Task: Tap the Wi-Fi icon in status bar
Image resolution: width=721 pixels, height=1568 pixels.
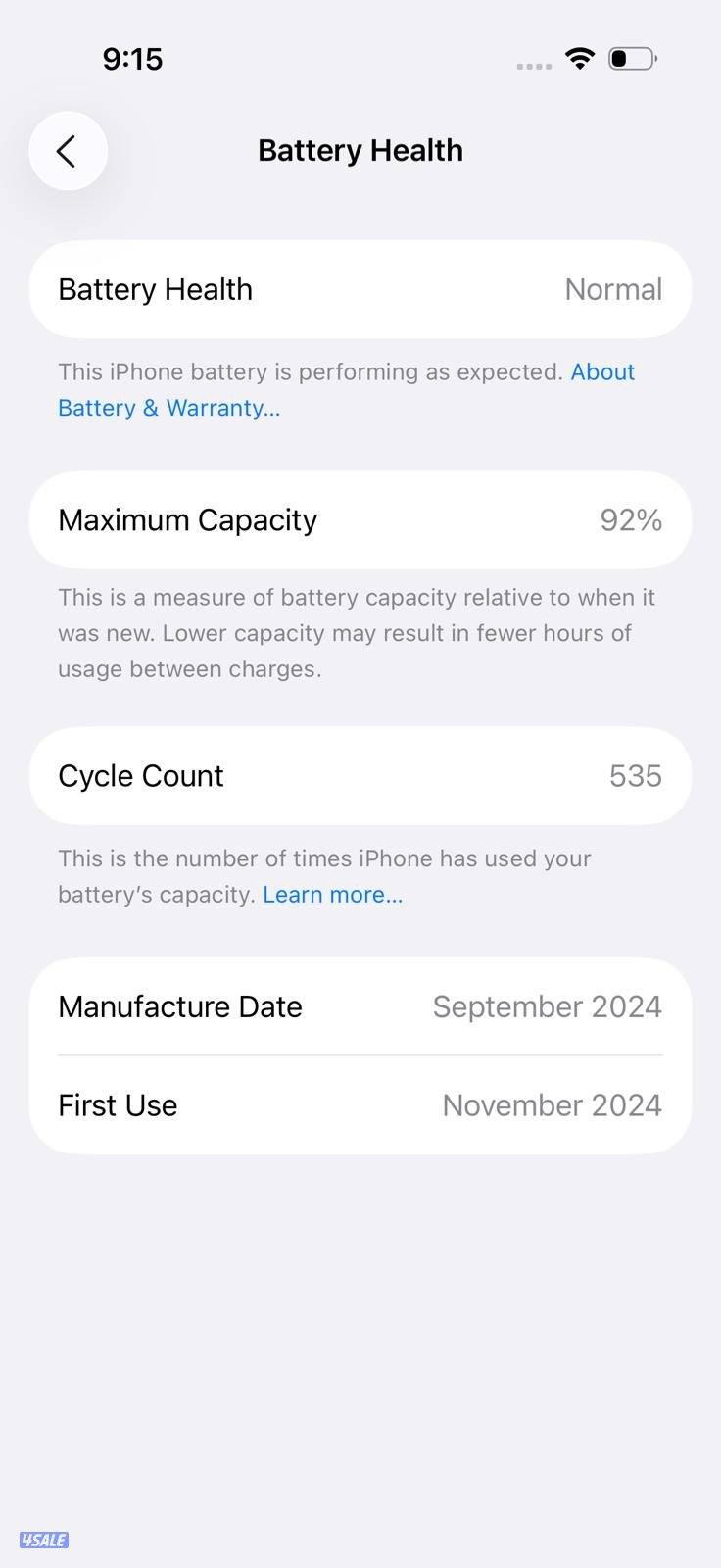Action: [x=579, y=59]
